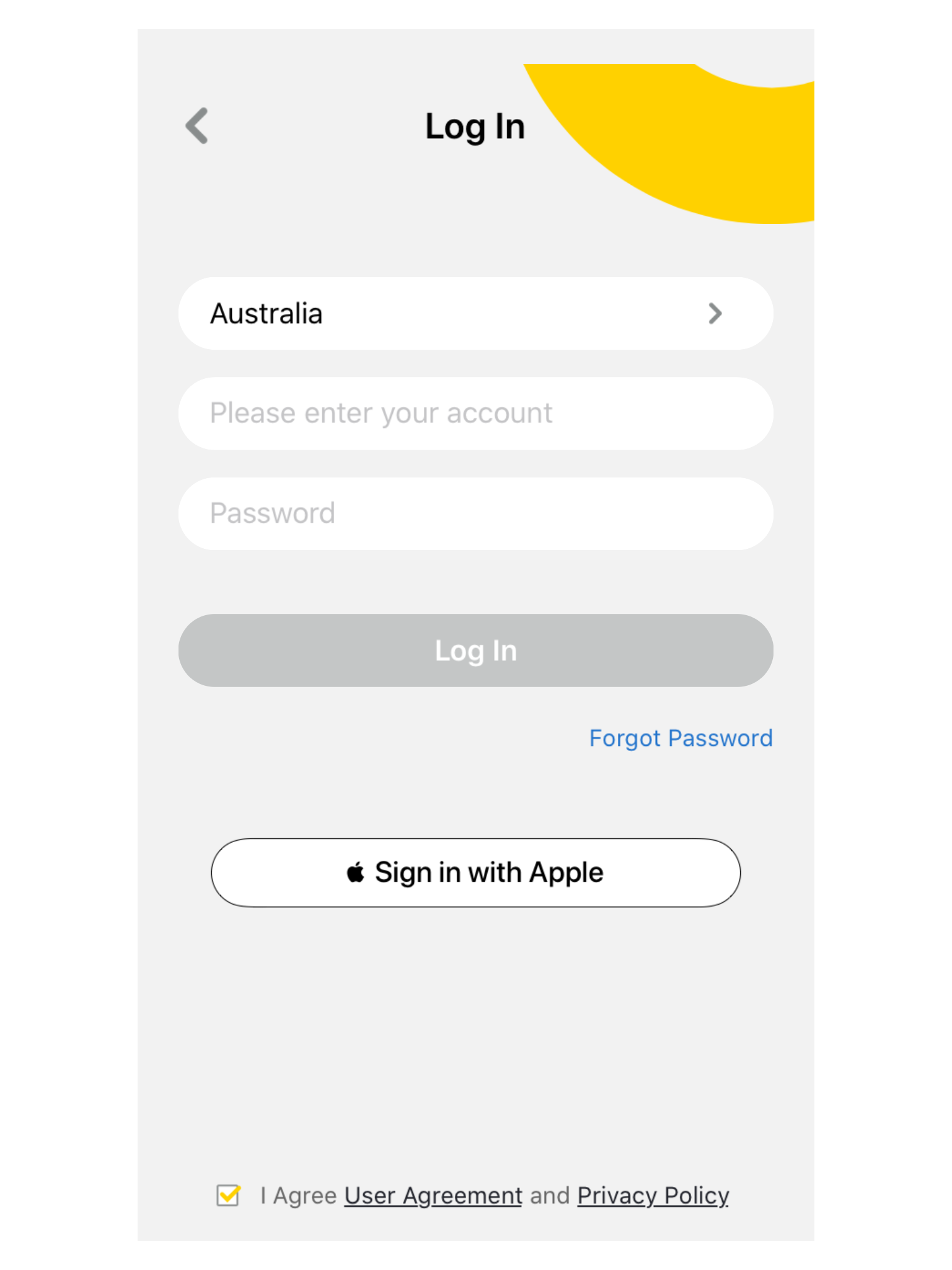
Task: Open the Forgot Password link
Action: click(681, 738)
